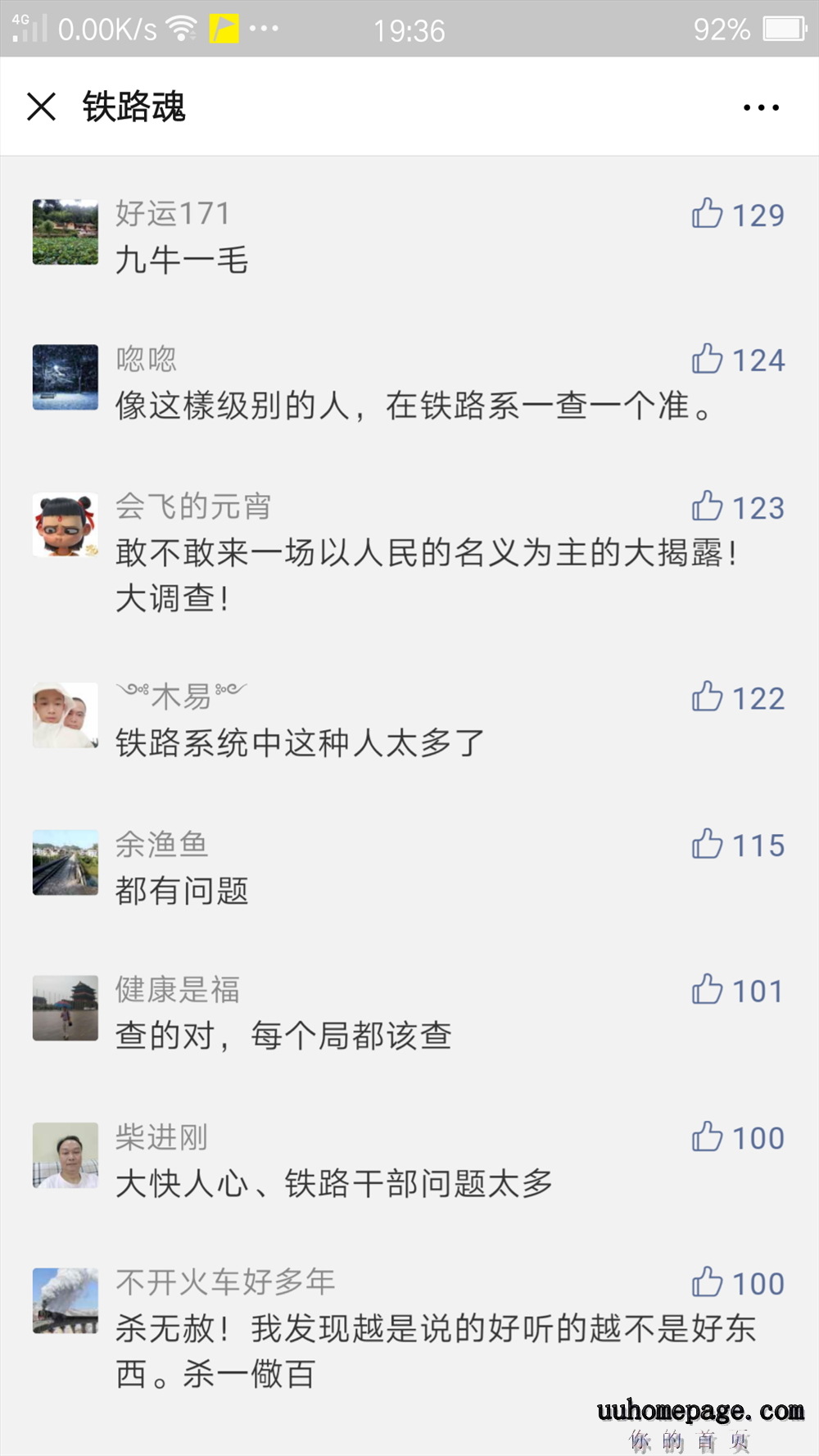The image size is (819, 1456).
Task: Like the comment by 好运171
Action: point(708,214)
